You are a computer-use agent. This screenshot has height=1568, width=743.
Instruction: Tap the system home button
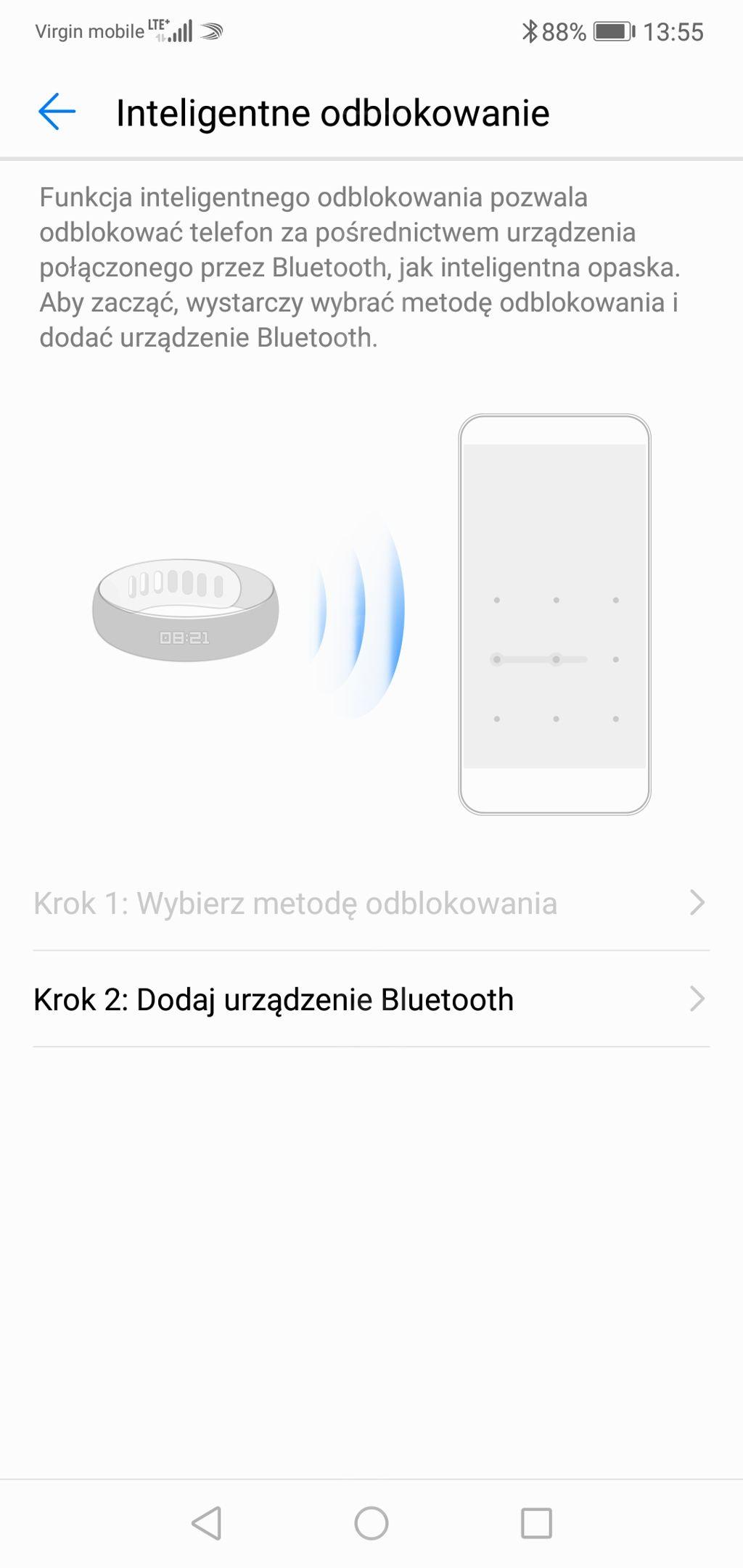click(371, 1523)
